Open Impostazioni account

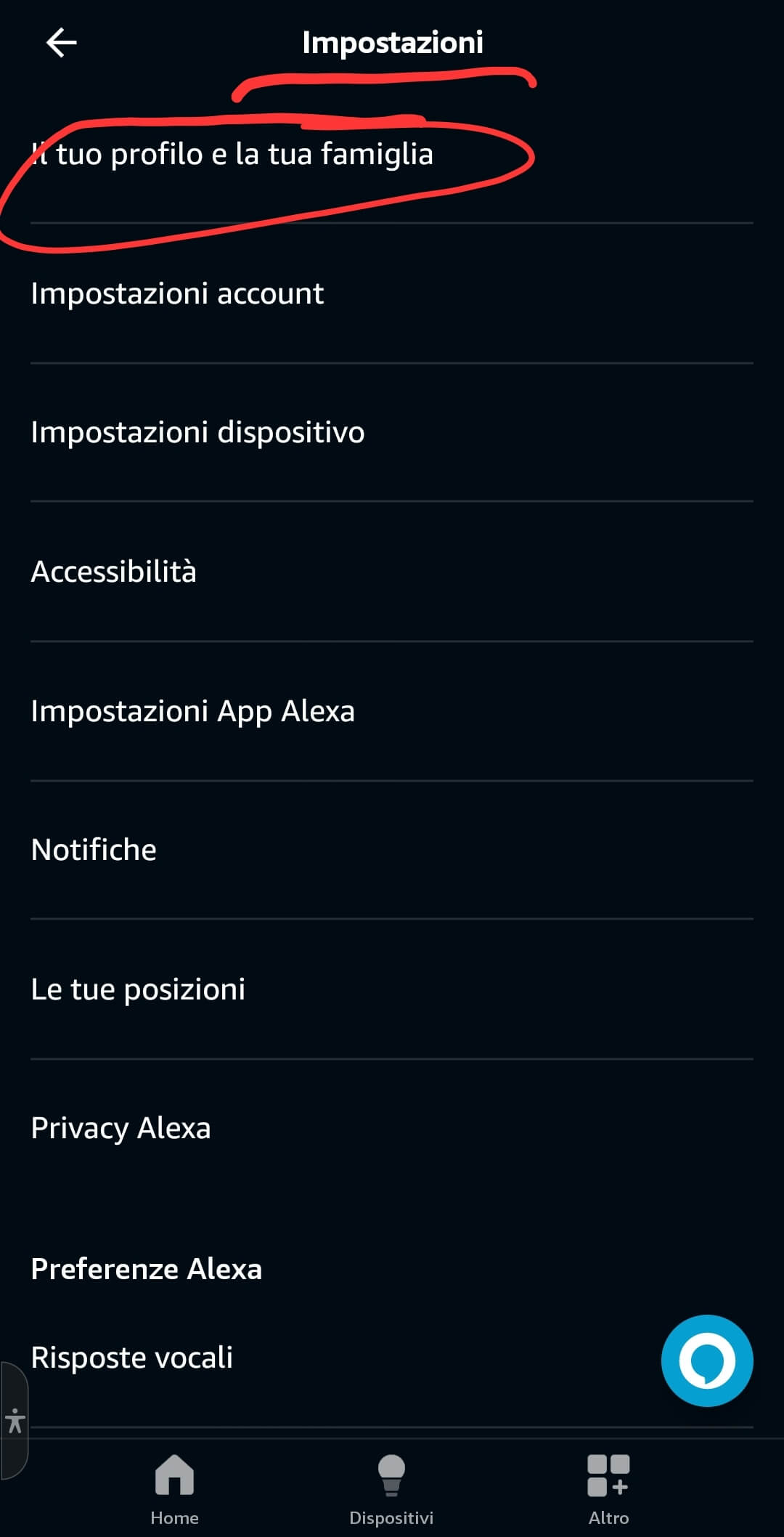click(x=178, y=294)
